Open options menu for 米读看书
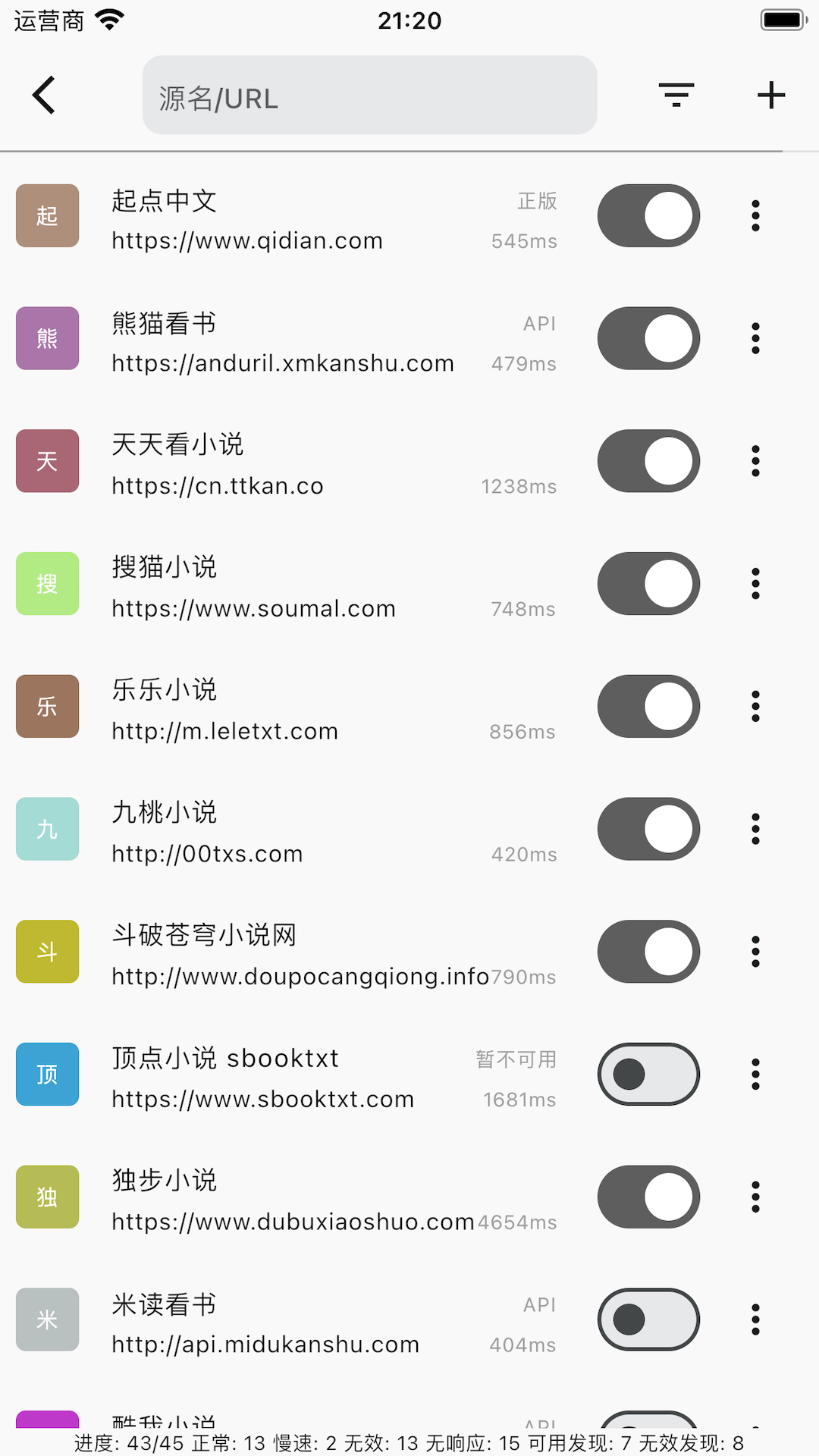This screenshot has height=1456, width=819. point(755,1319)
